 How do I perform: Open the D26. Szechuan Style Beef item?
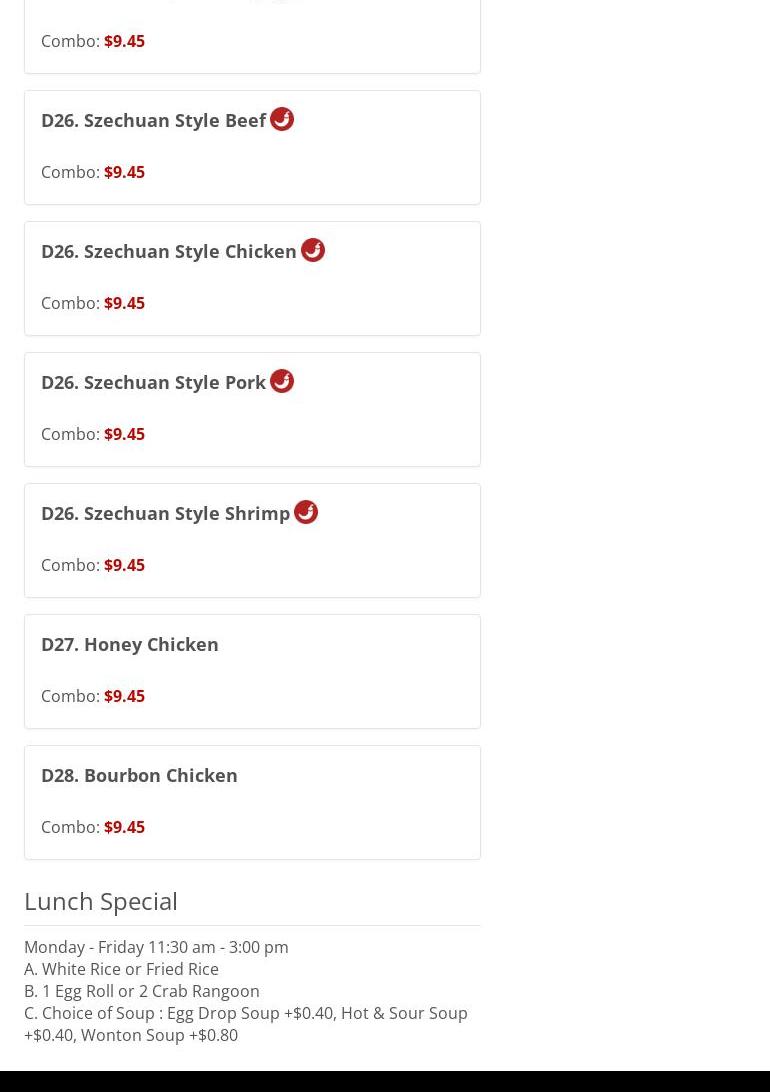(x=153, y=121)
